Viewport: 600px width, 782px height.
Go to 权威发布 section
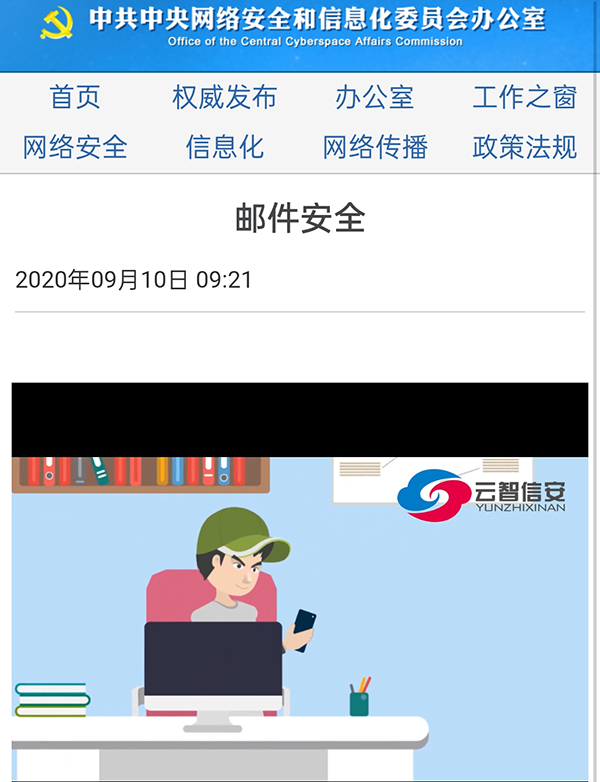pyautogui.click(x=225, y=98)
